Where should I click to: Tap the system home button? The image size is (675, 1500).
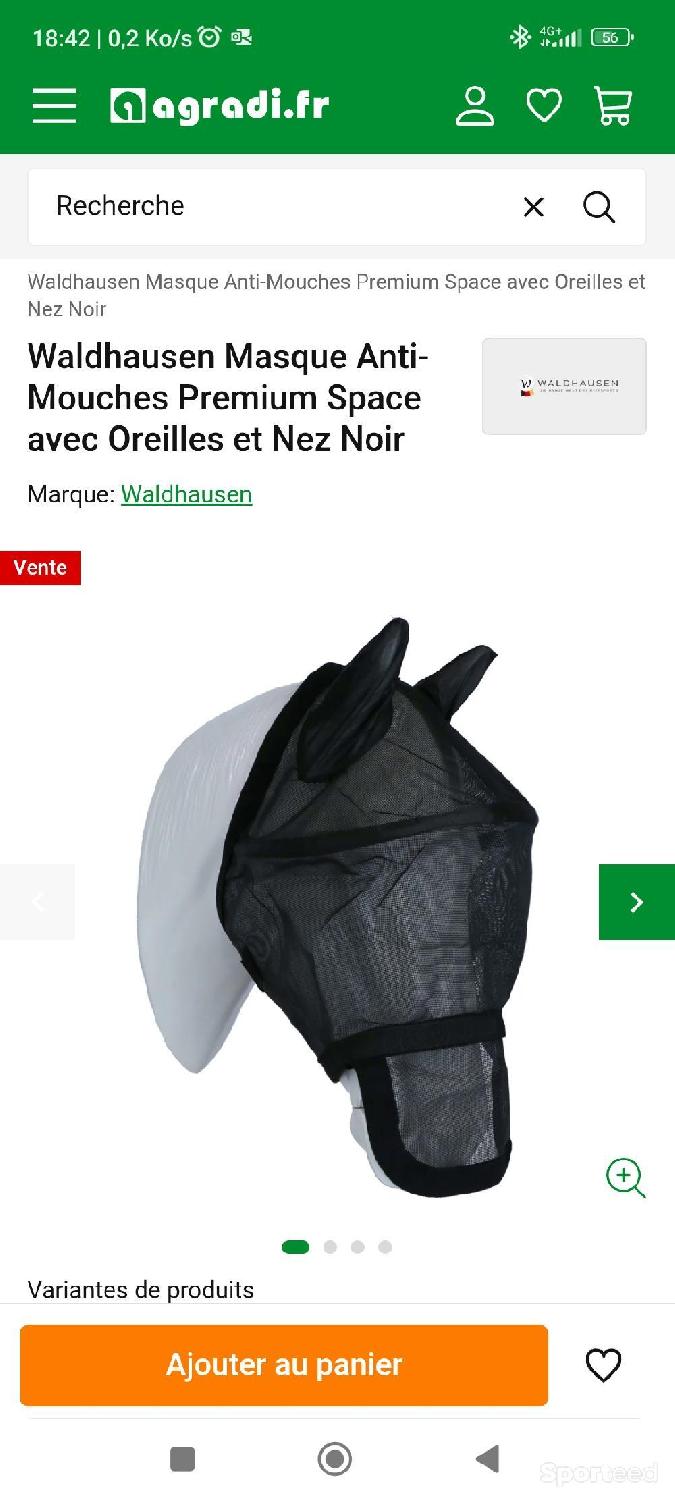point(335,1459)
